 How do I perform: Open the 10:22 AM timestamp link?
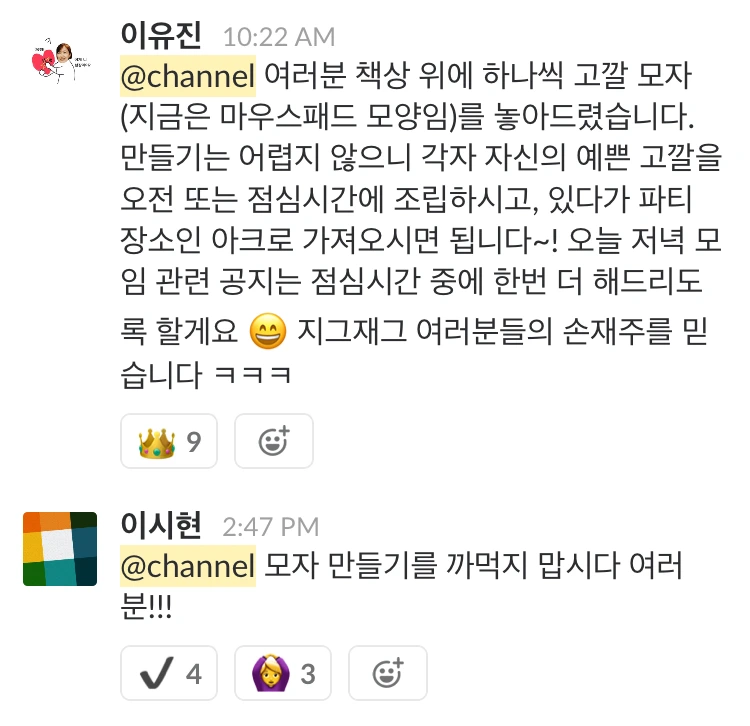[279, 37]
